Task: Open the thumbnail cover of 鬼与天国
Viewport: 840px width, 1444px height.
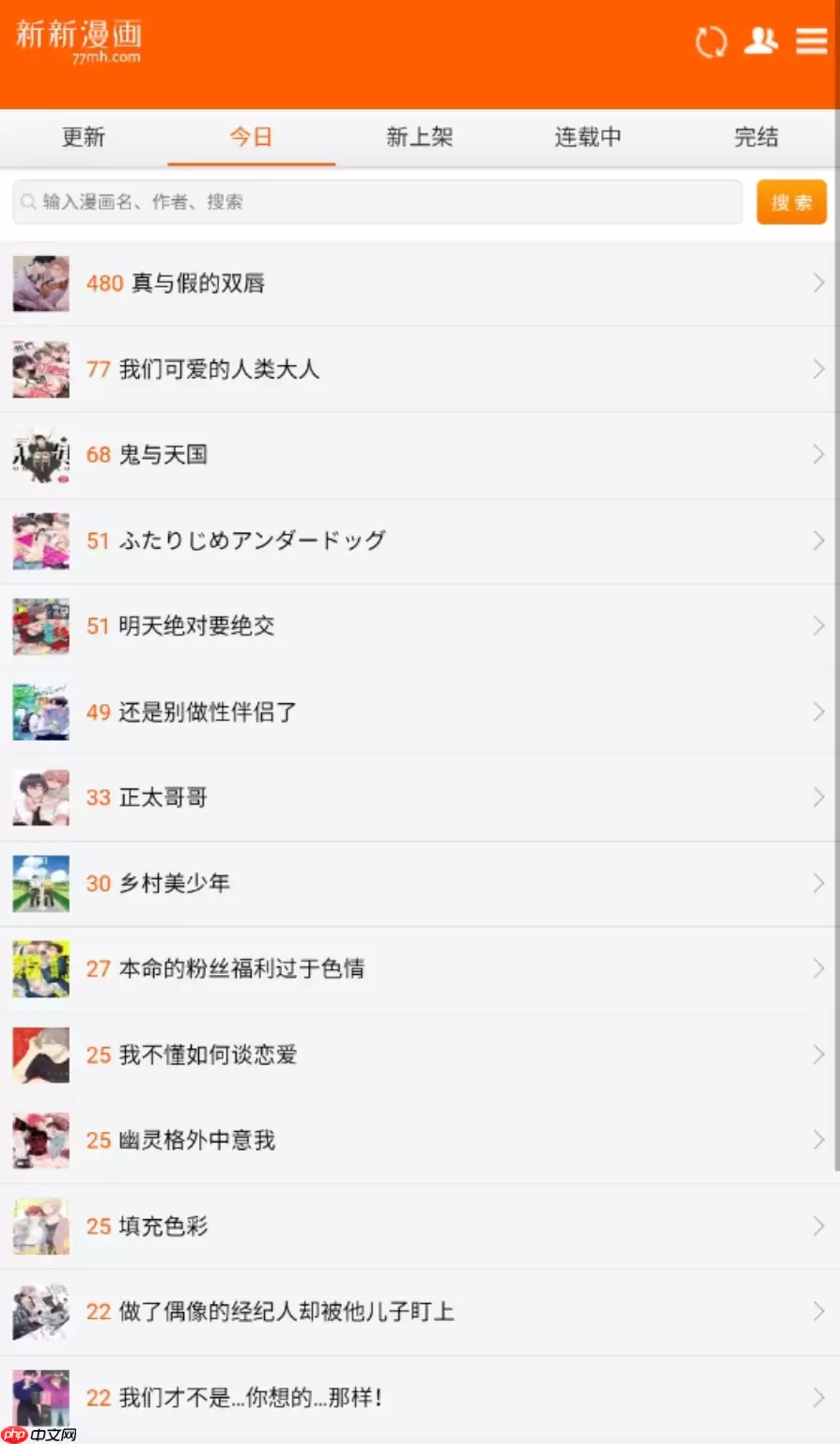Action: tap(40, 455)
